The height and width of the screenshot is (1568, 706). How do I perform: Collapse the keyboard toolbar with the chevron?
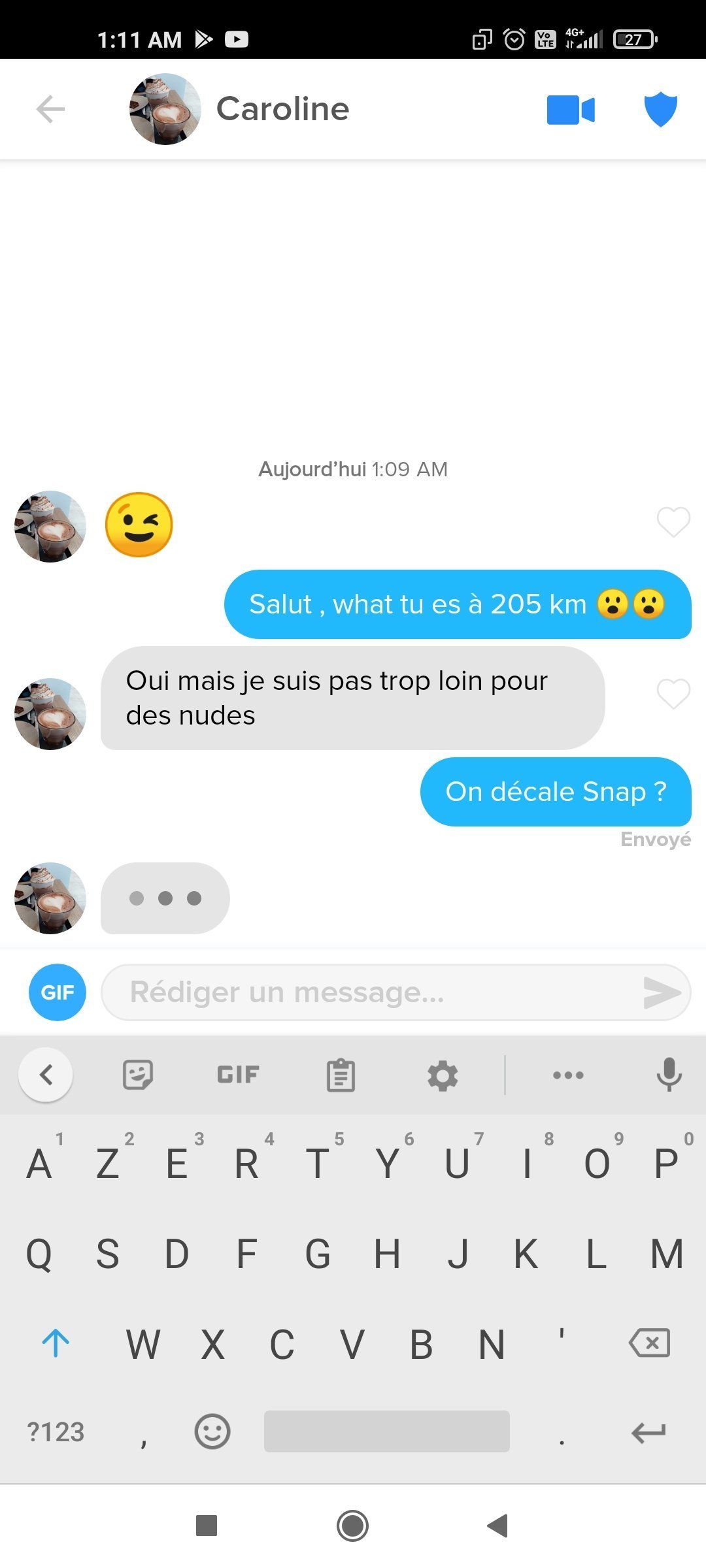tap(46, 1075)
